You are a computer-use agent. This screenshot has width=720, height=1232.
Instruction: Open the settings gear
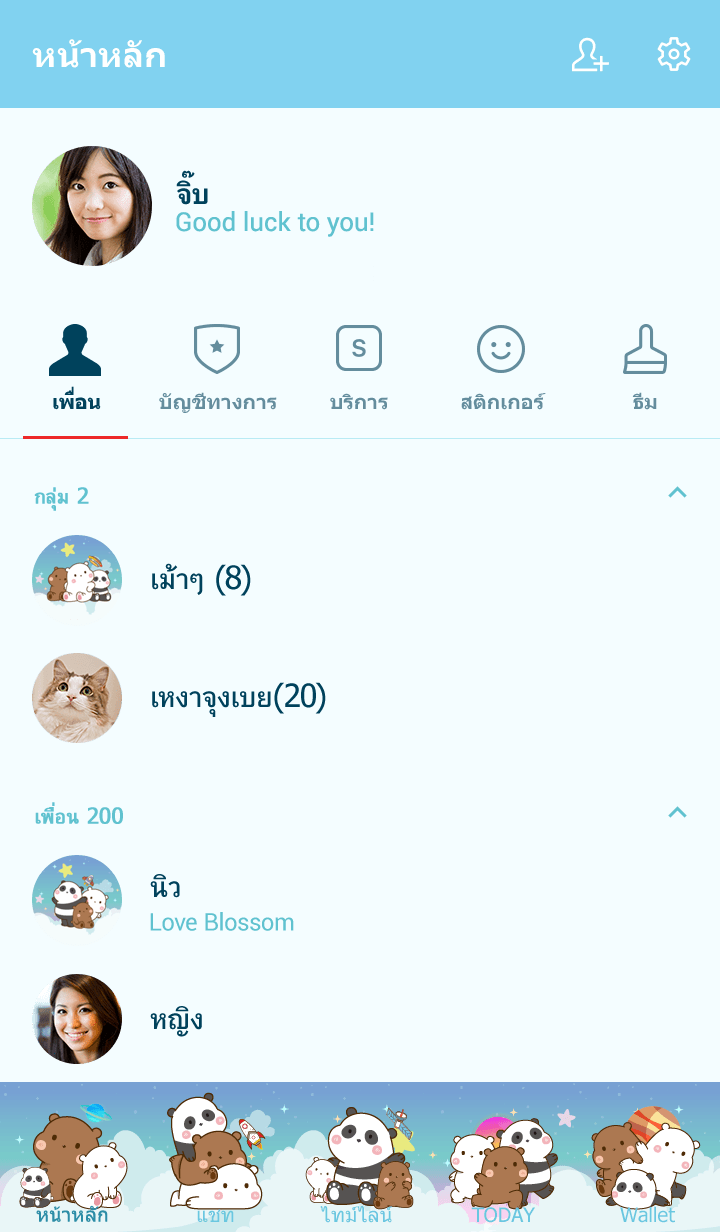[673, 55]
